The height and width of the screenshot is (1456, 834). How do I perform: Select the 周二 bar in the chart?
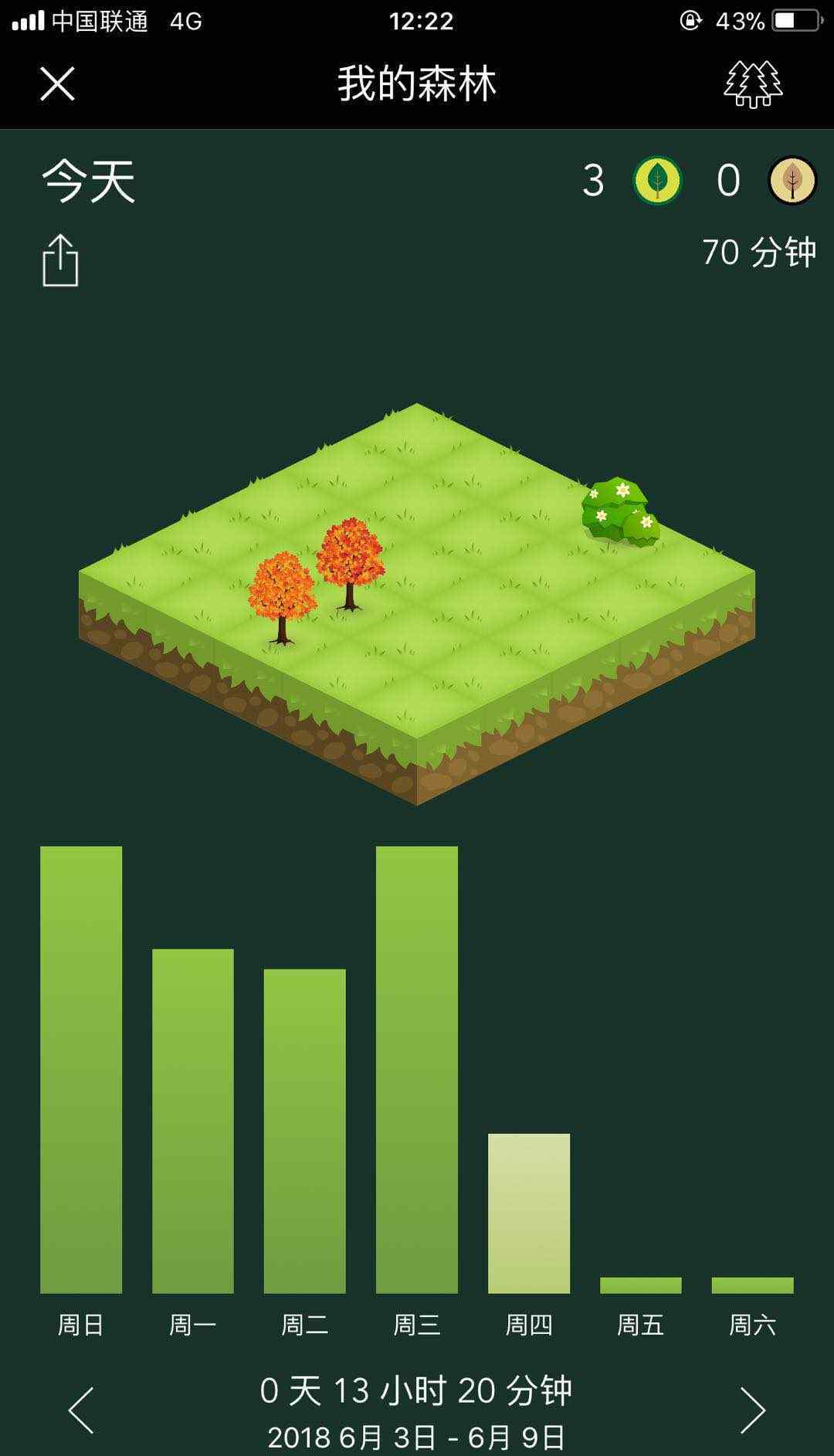[x=305, y=1131]
